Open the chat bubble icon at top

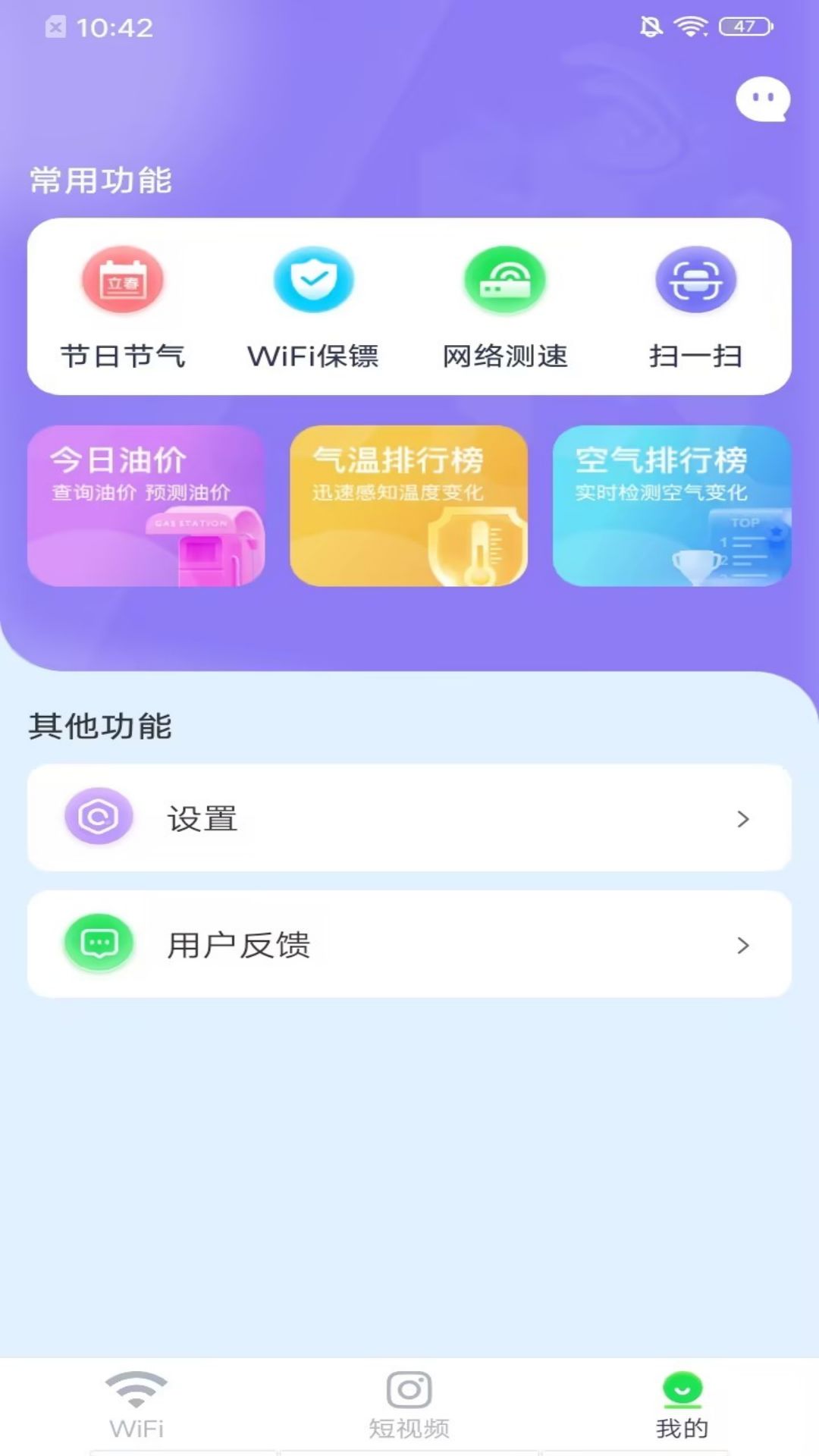coord(763,99)
